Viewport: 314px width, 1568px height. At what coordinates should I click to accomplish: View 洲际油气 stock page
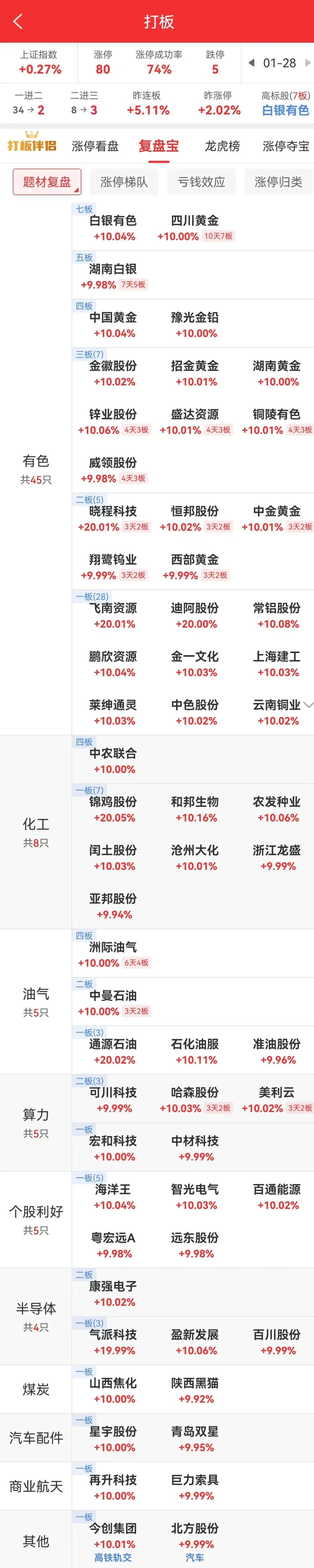[x=113, y=947]
